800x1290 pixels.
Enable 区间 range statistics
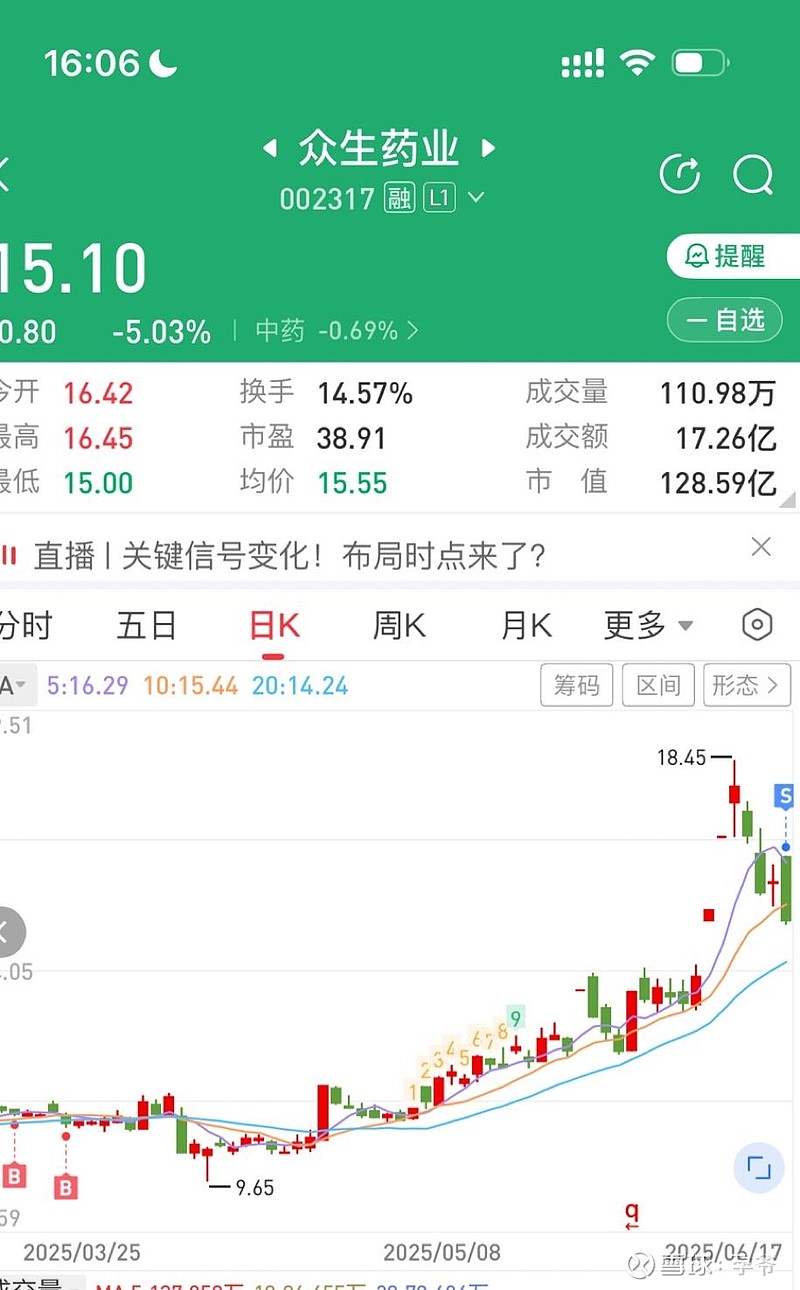pos(658,685)
